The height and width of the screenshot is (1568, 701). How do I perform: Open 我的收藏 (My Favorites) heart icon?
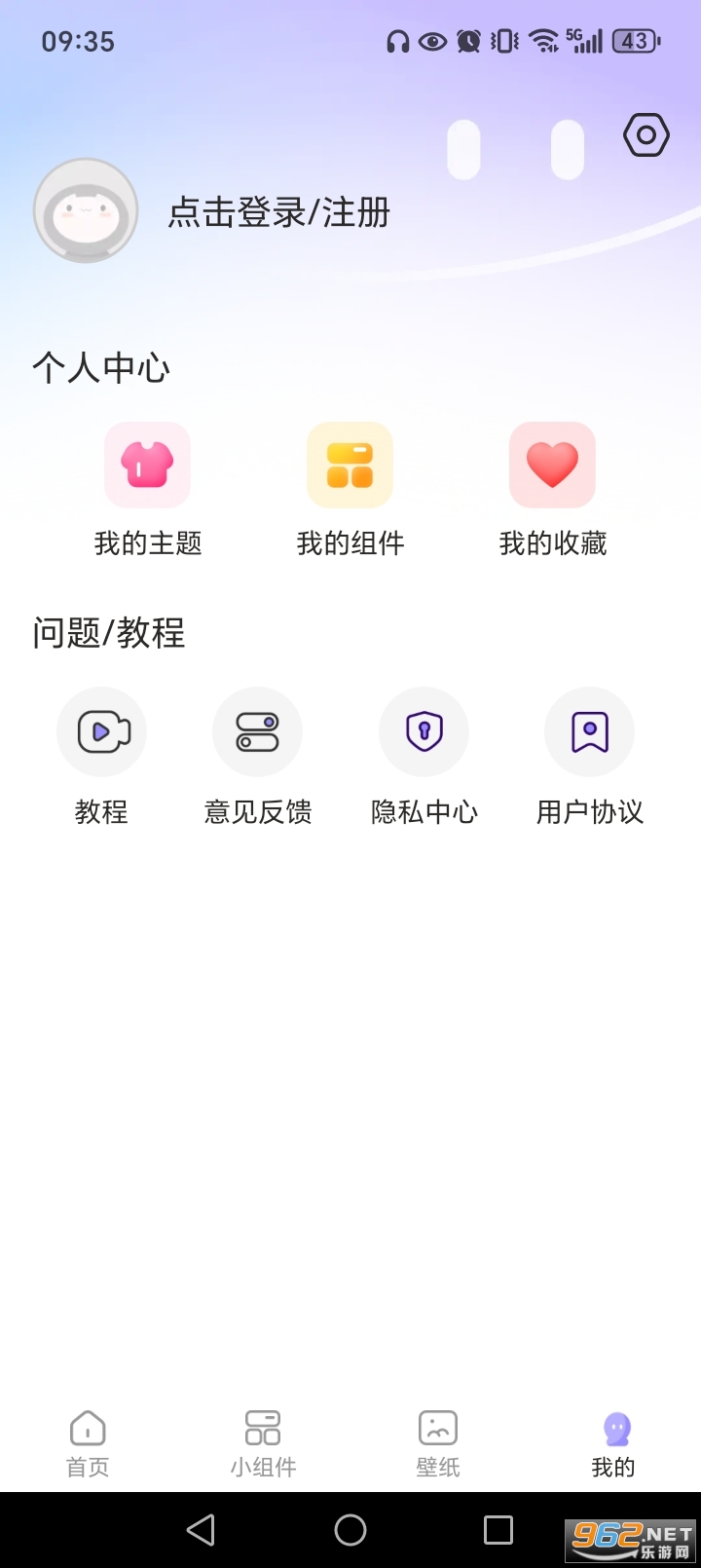click(552, 465)
